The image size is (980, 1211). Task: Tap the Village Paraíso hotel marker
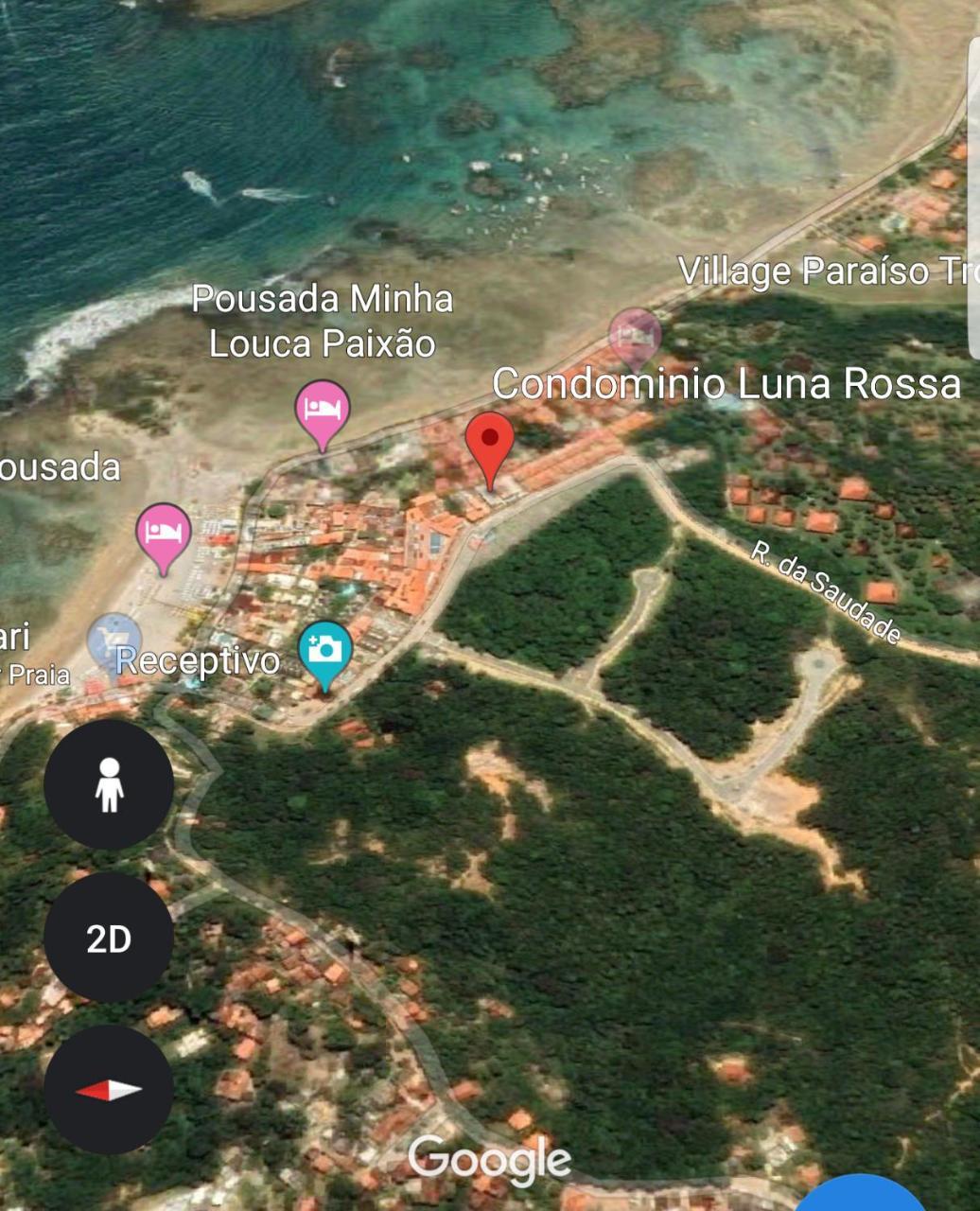pyautogui.click(x=636, y=336)
